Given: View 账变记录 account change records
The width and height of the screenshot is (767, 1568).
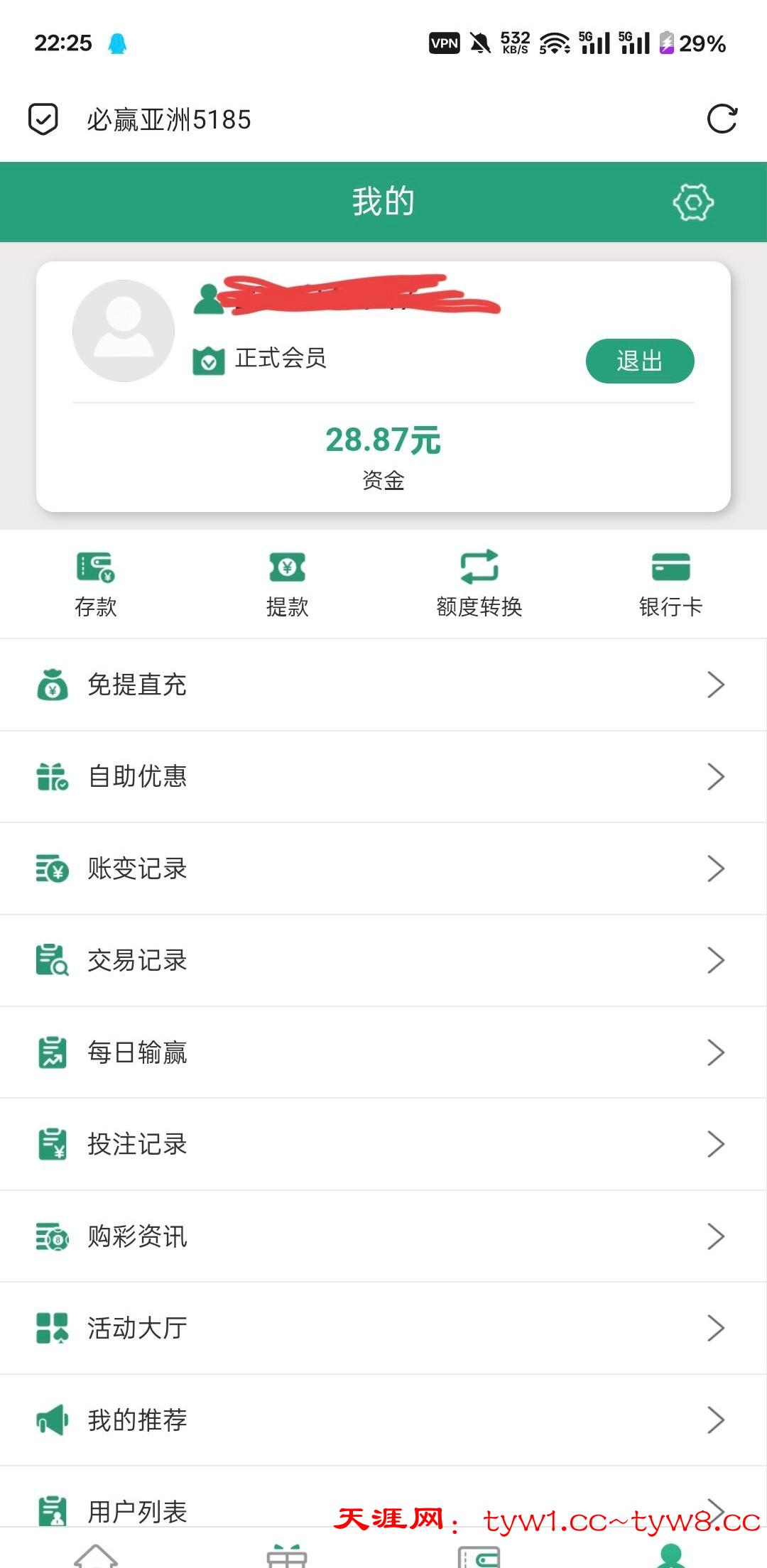Looking at the screenshot, I should [x=383, y=869].
